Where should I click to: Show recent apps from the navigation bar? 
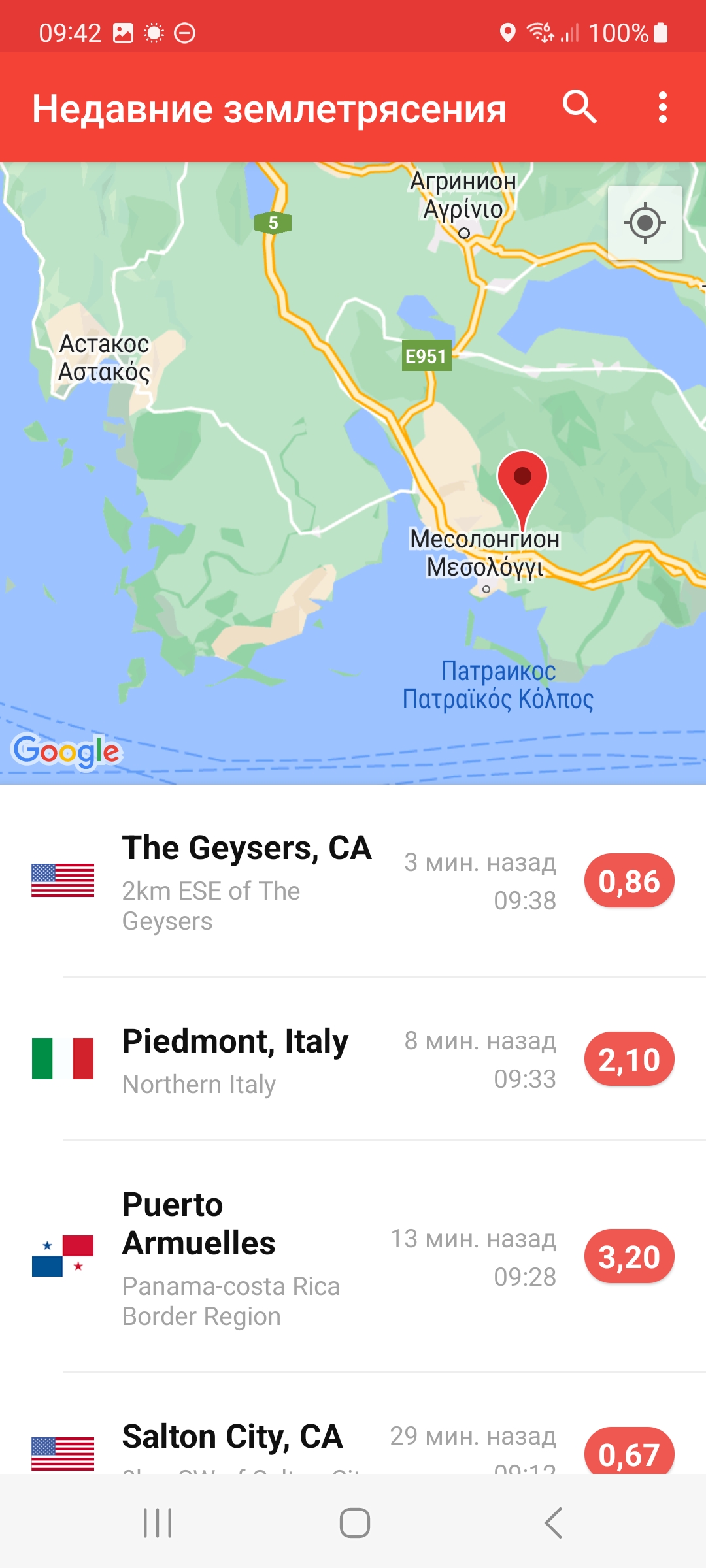click(x=158, y=1523)
